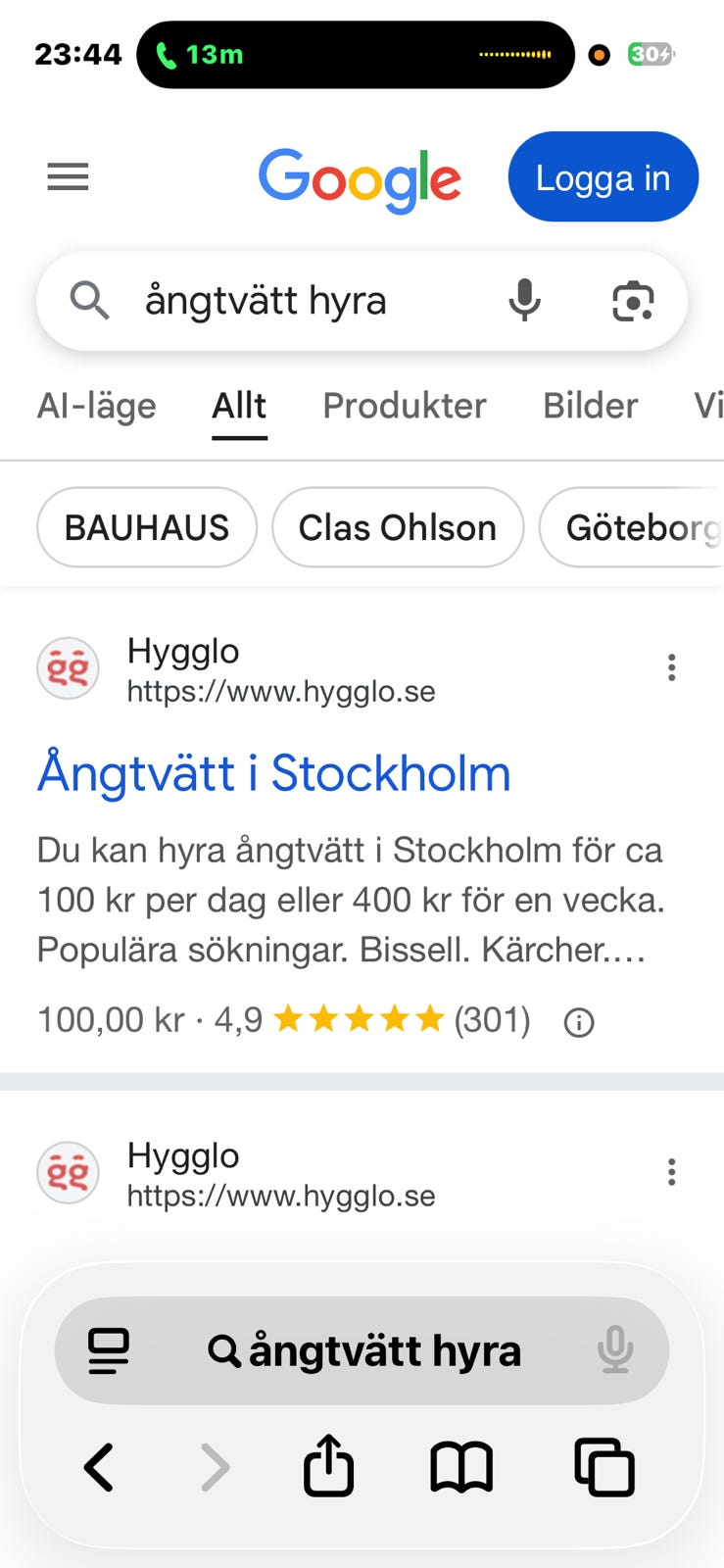This screenshot has width=724, height=1568.
Task: Select the AI-läge tab
Action: pyautogui.click(x=97, y=406)
